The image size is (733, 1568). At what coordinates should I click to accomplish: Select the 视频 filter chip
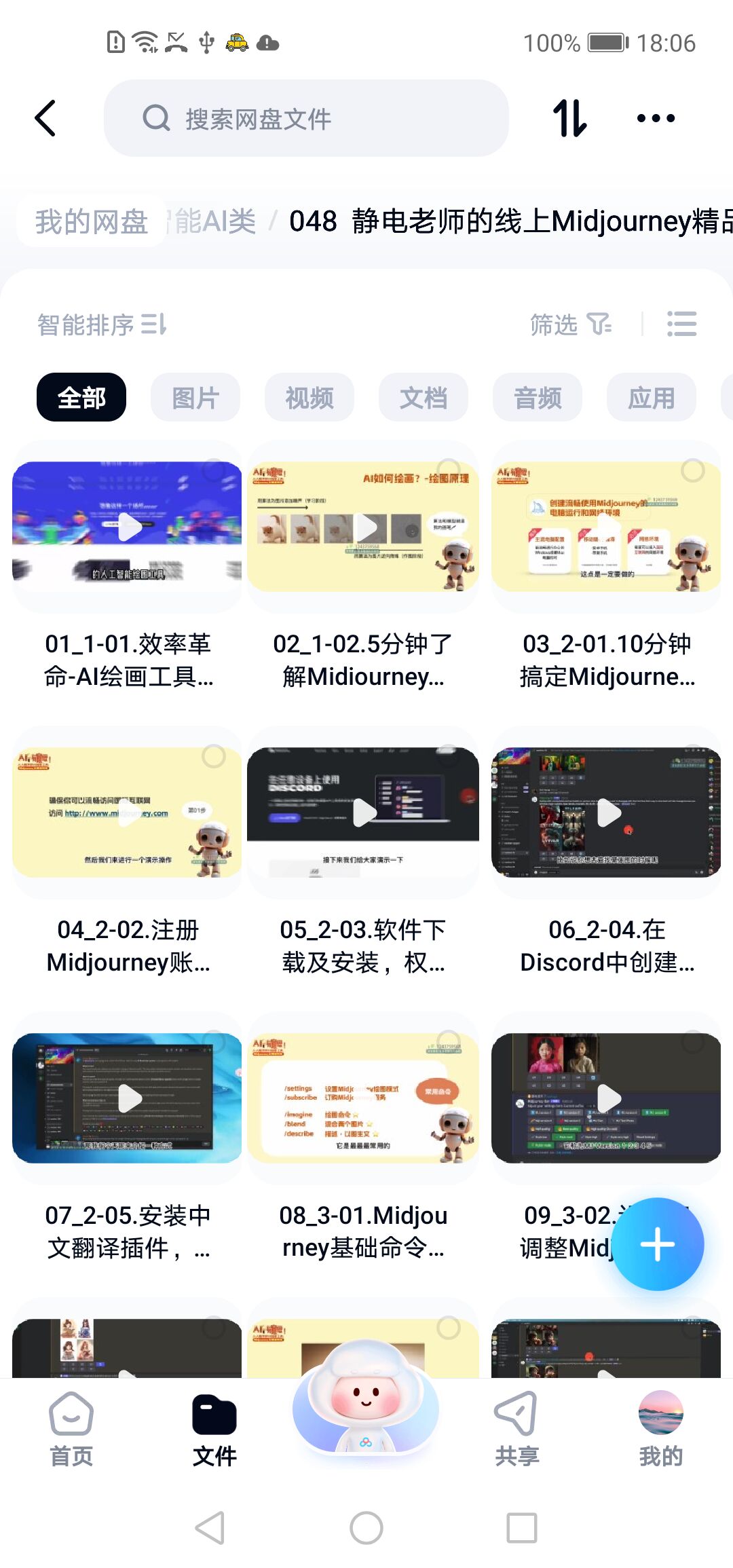(x=309, y=397)
